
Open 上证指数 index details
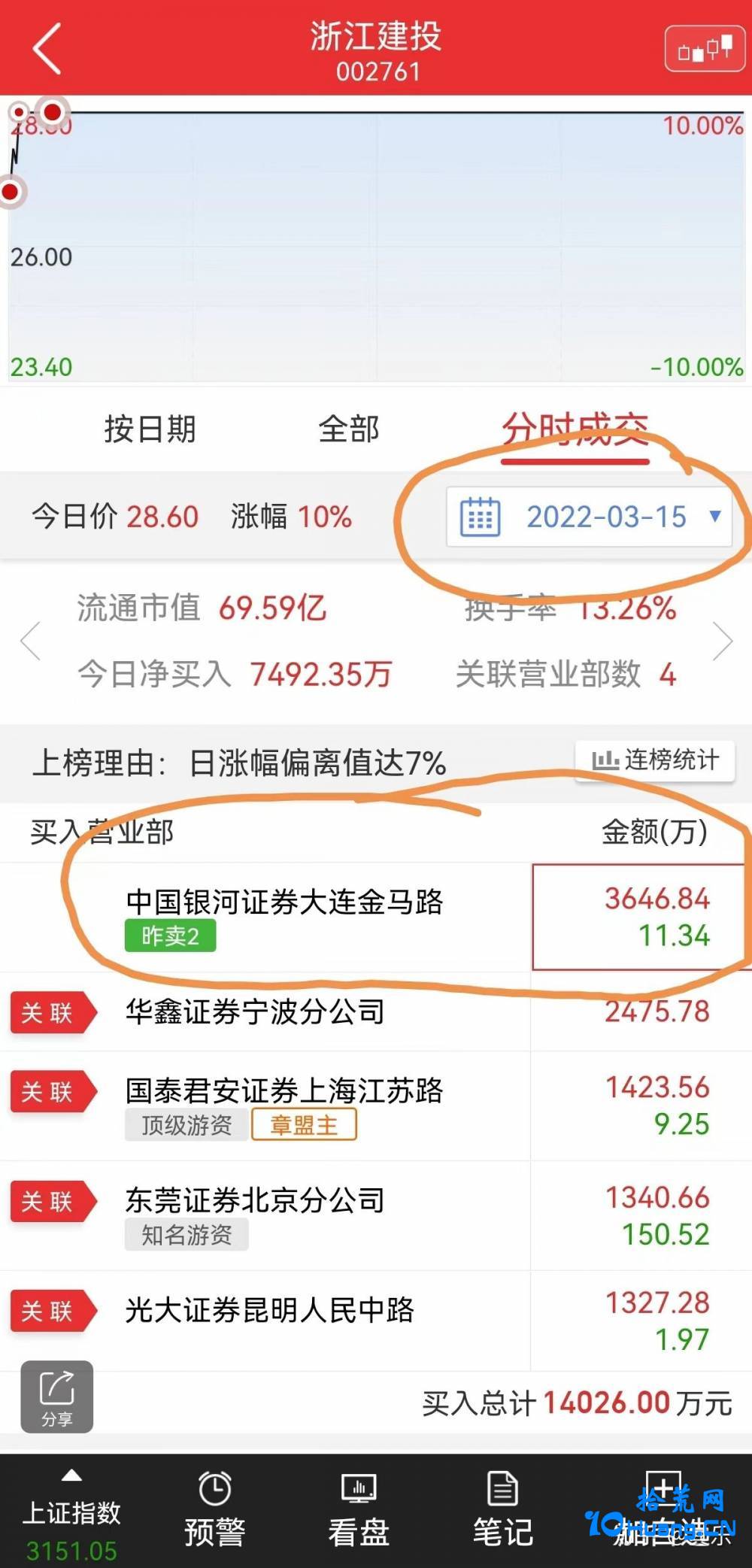pyautogui.click(x=72, y=1513)
